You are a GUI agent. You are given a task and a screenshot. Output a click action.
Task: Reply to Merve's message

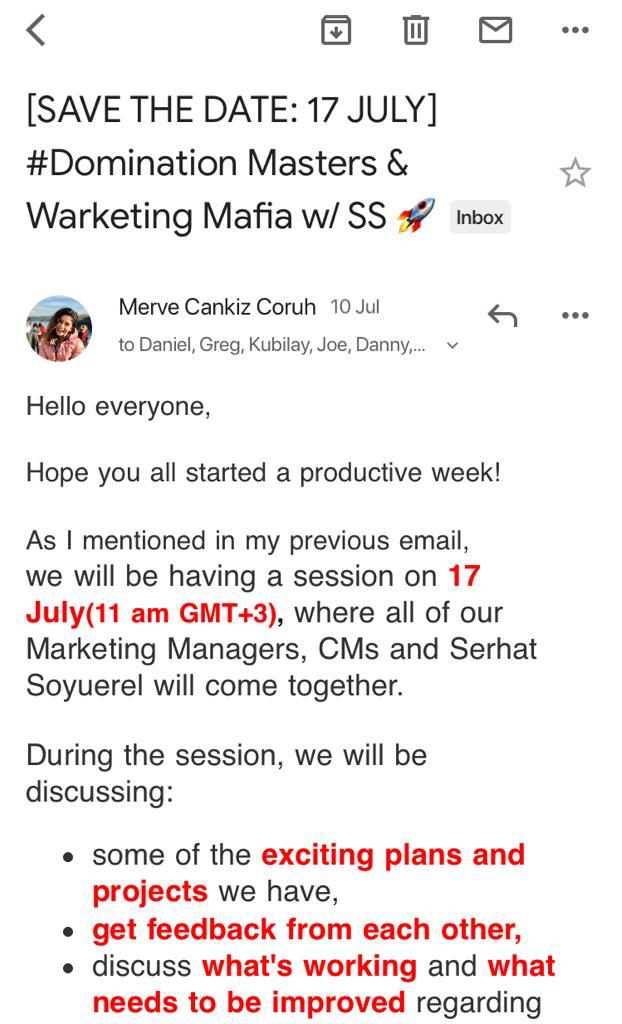(x=502, y=315)
